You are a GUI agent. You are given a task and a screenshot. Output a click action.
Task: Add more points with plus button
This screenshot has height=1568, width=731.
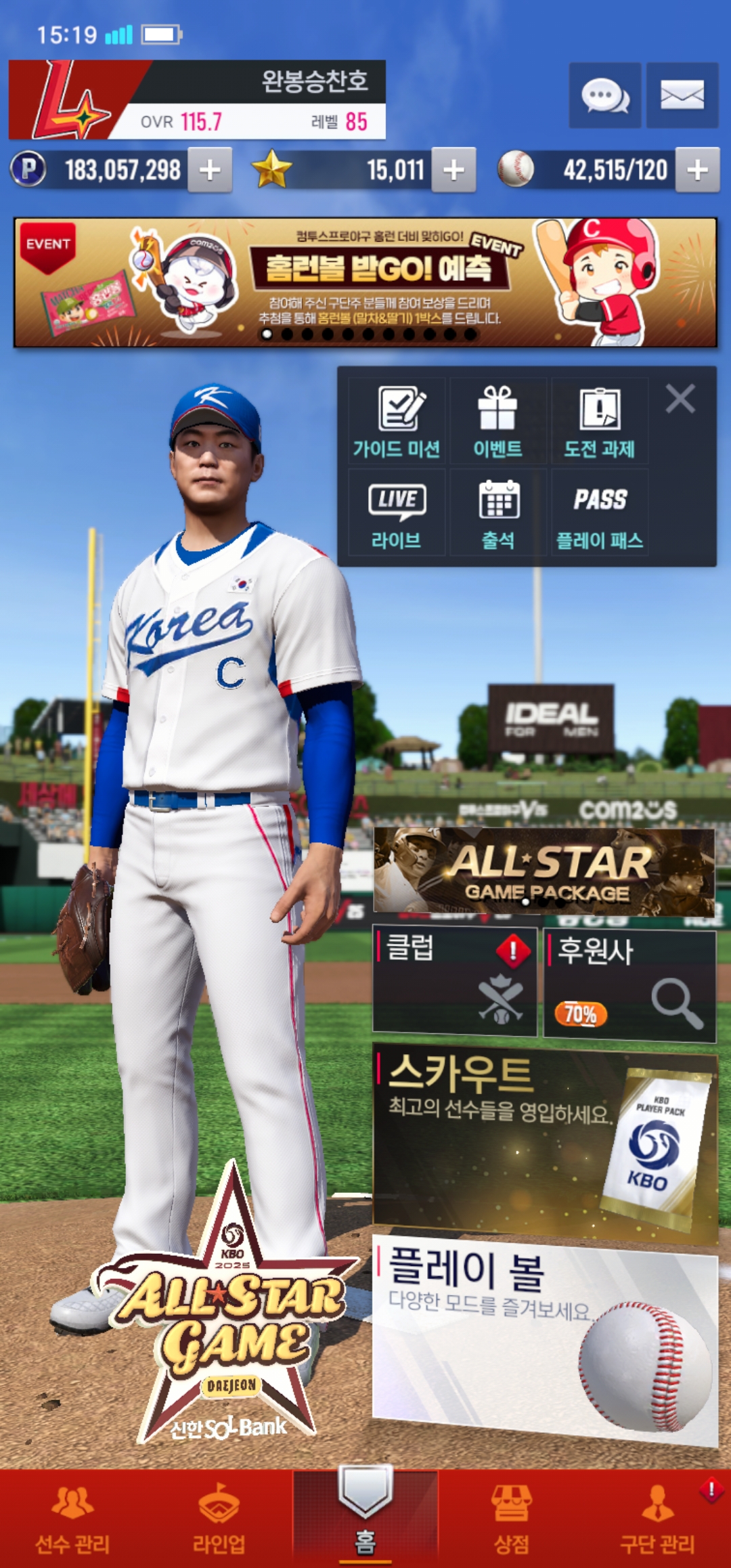click(x=210, y=170)
